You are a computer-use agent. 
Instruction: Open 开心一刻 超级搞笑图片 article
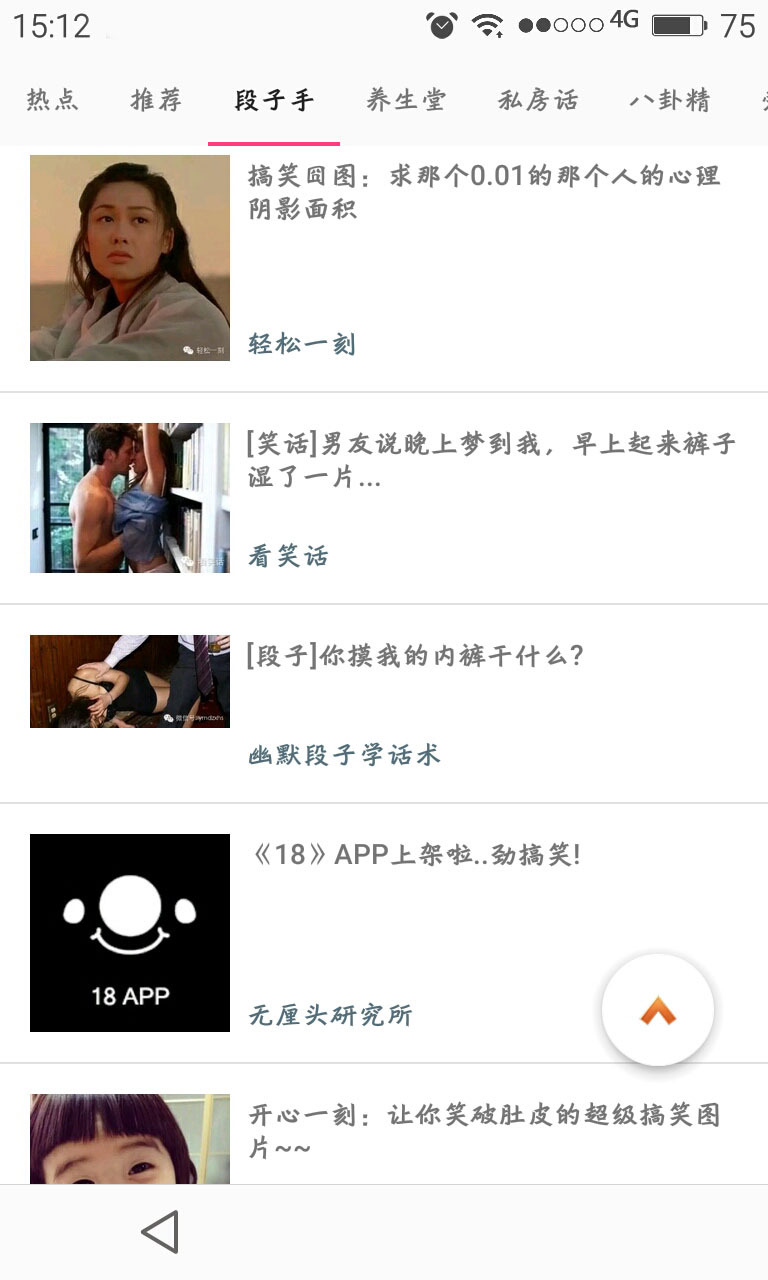[484, 1130]
